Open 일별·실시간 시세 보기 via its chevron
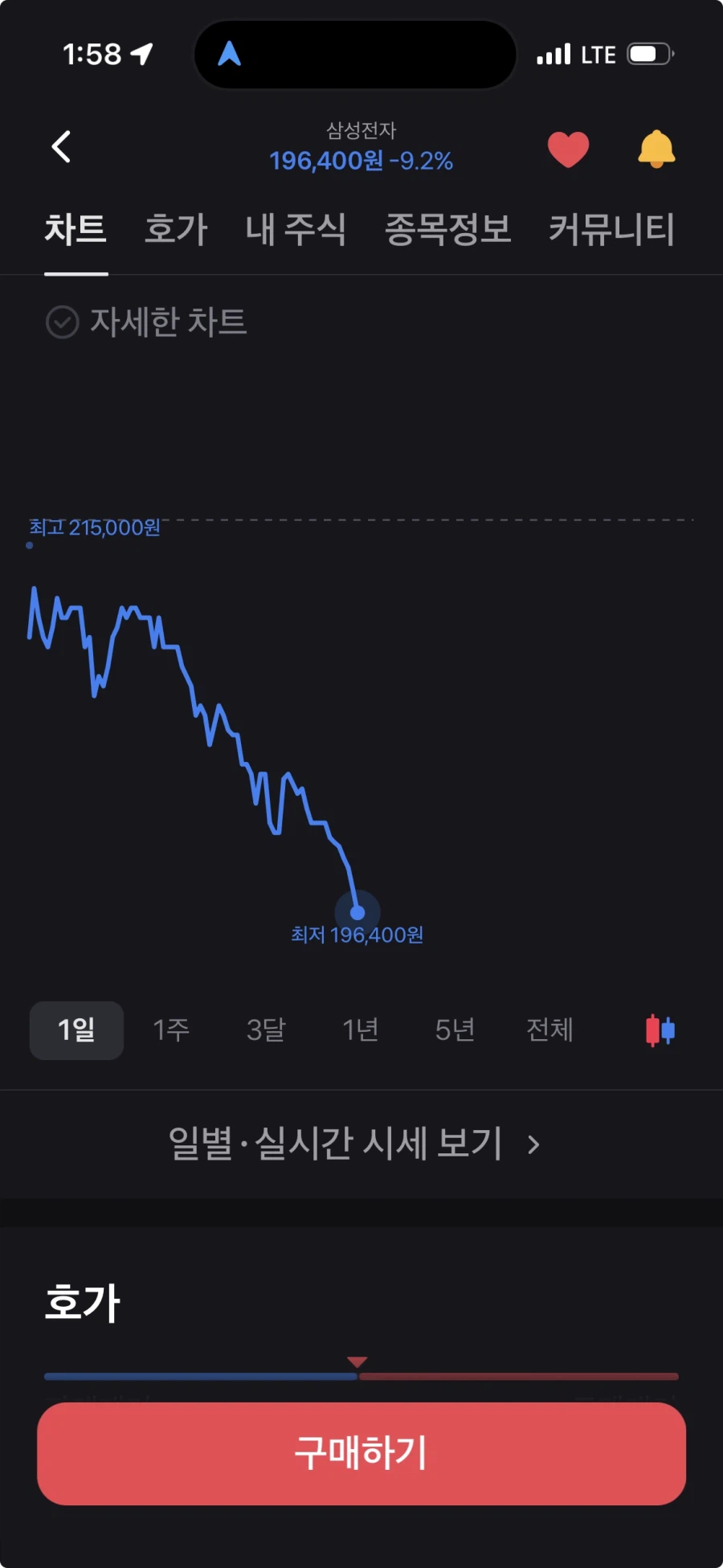The image size is (723, 1568). click(x=533, y=1144)
